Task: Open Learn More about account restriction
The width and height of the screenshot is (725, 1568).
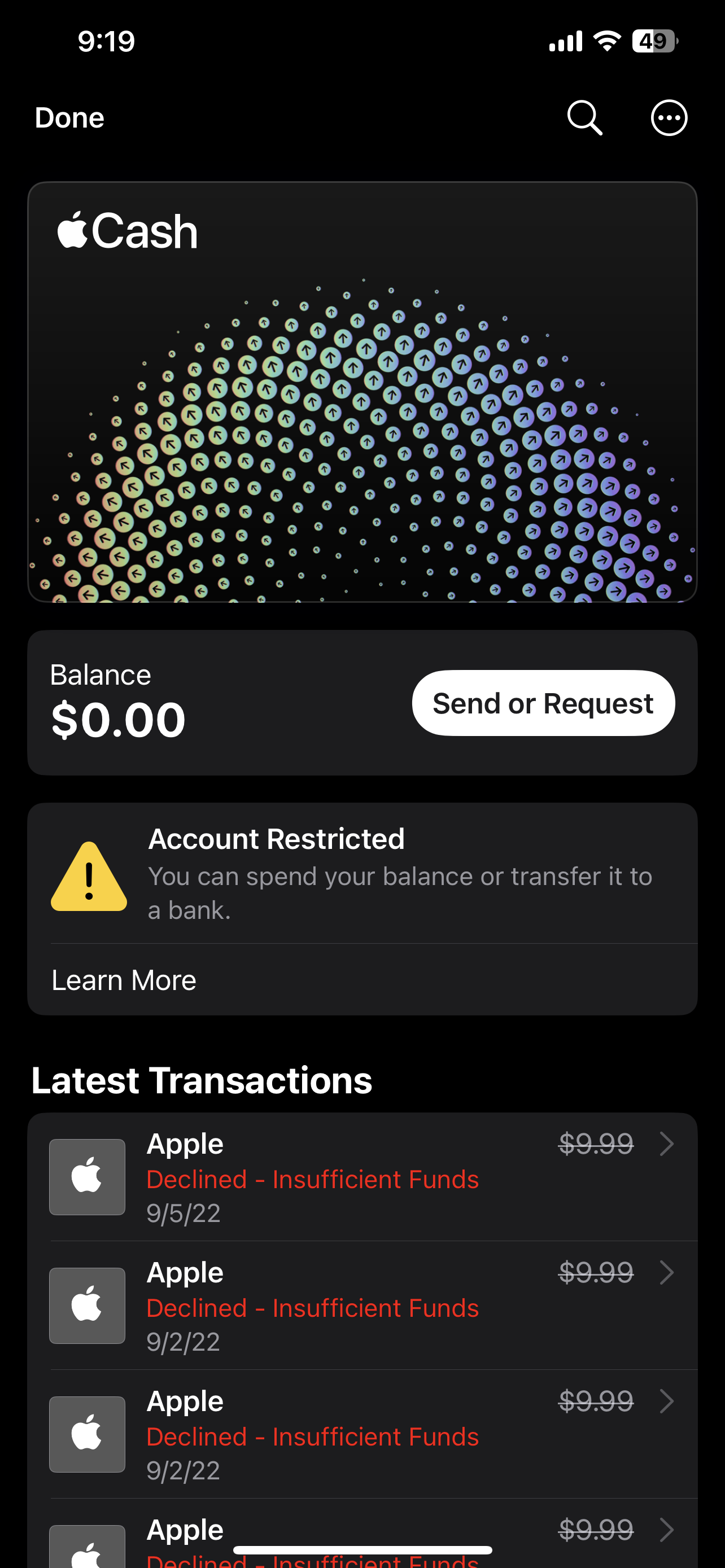Action: tap(124, 980)
